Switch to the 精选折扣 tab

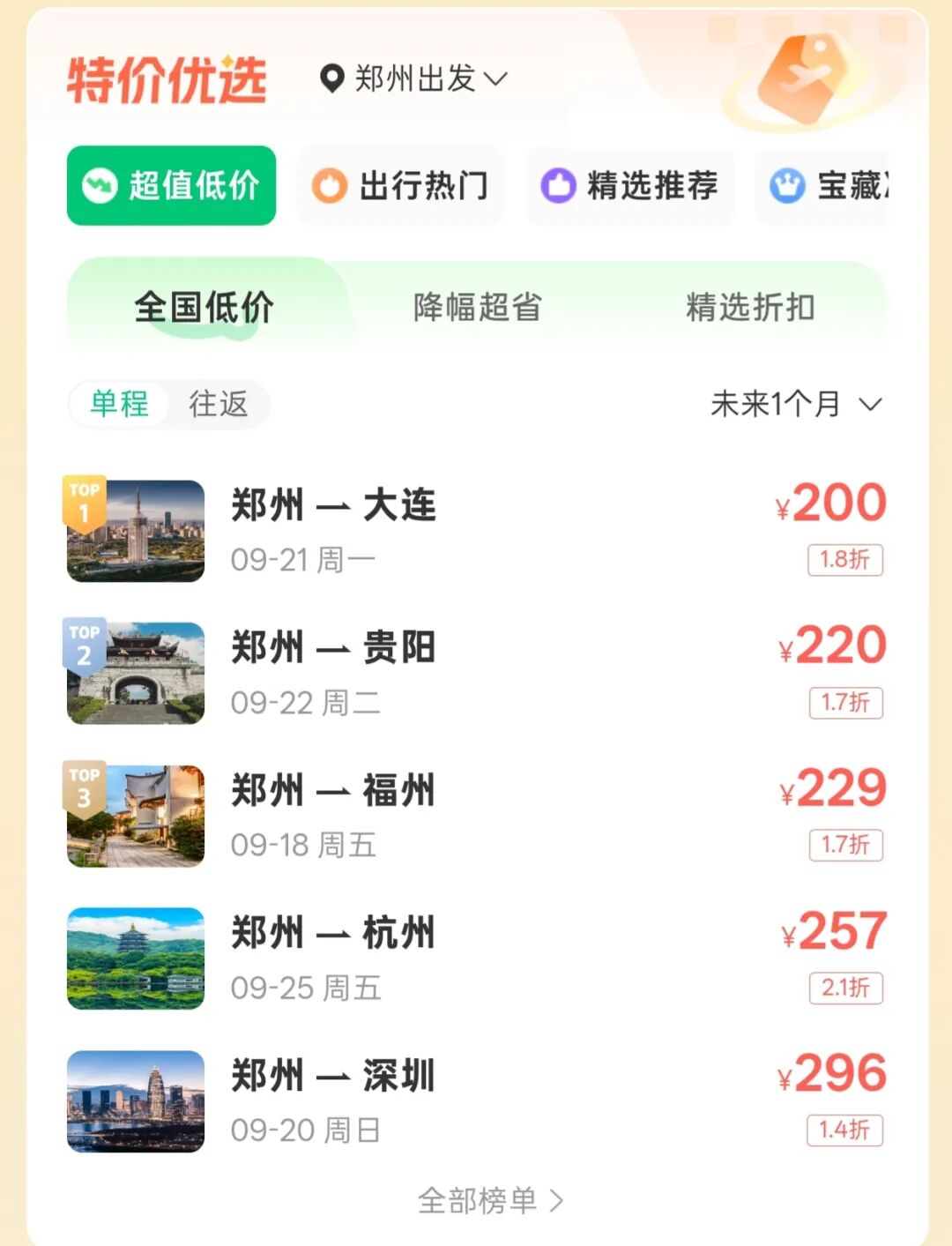point(750,307)
